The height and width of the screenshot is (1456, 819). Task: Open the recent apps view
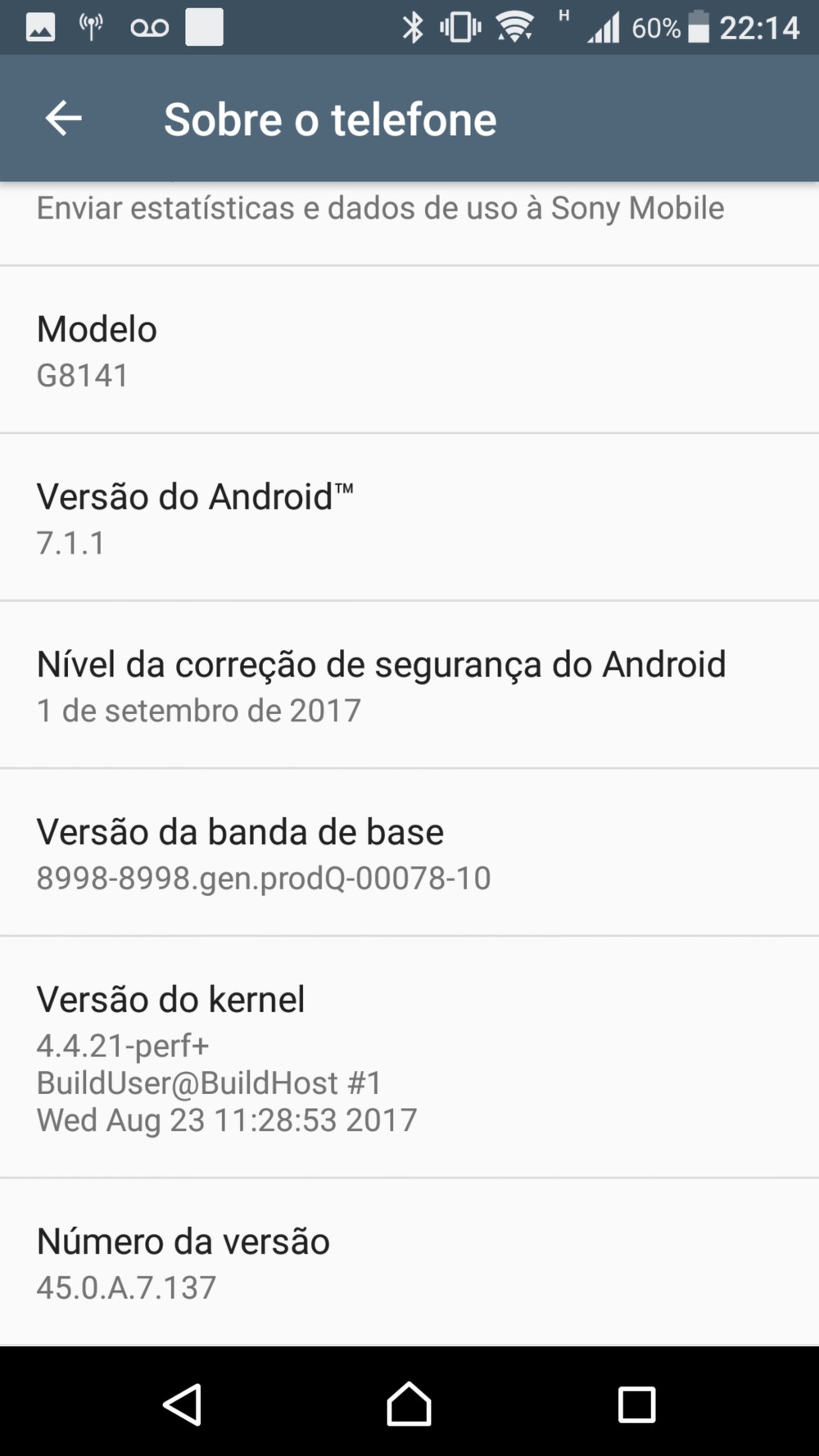tap(636, 1404)
